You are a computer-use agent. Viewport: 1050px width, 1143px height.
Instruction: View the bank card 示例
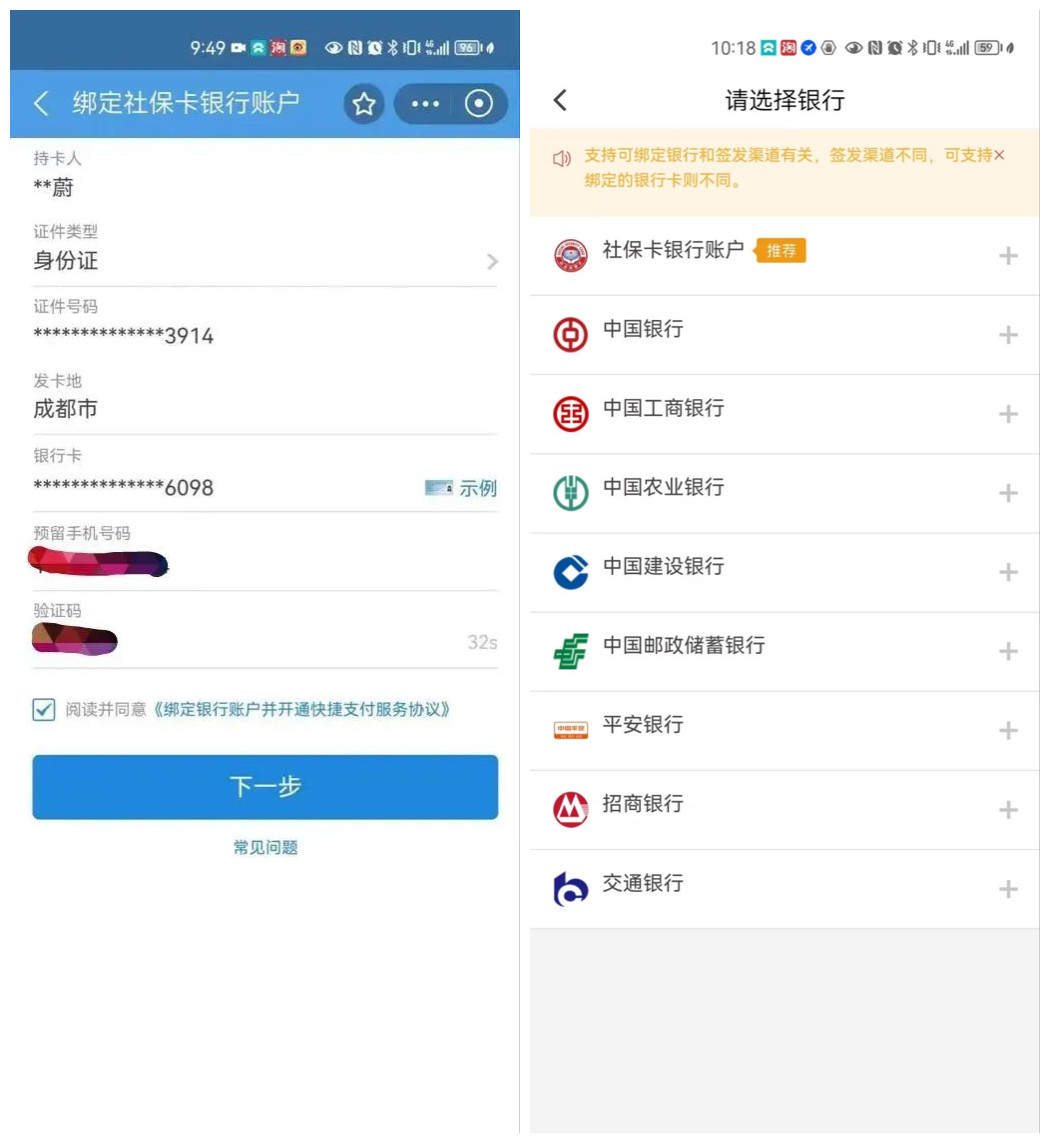point(461,488)
